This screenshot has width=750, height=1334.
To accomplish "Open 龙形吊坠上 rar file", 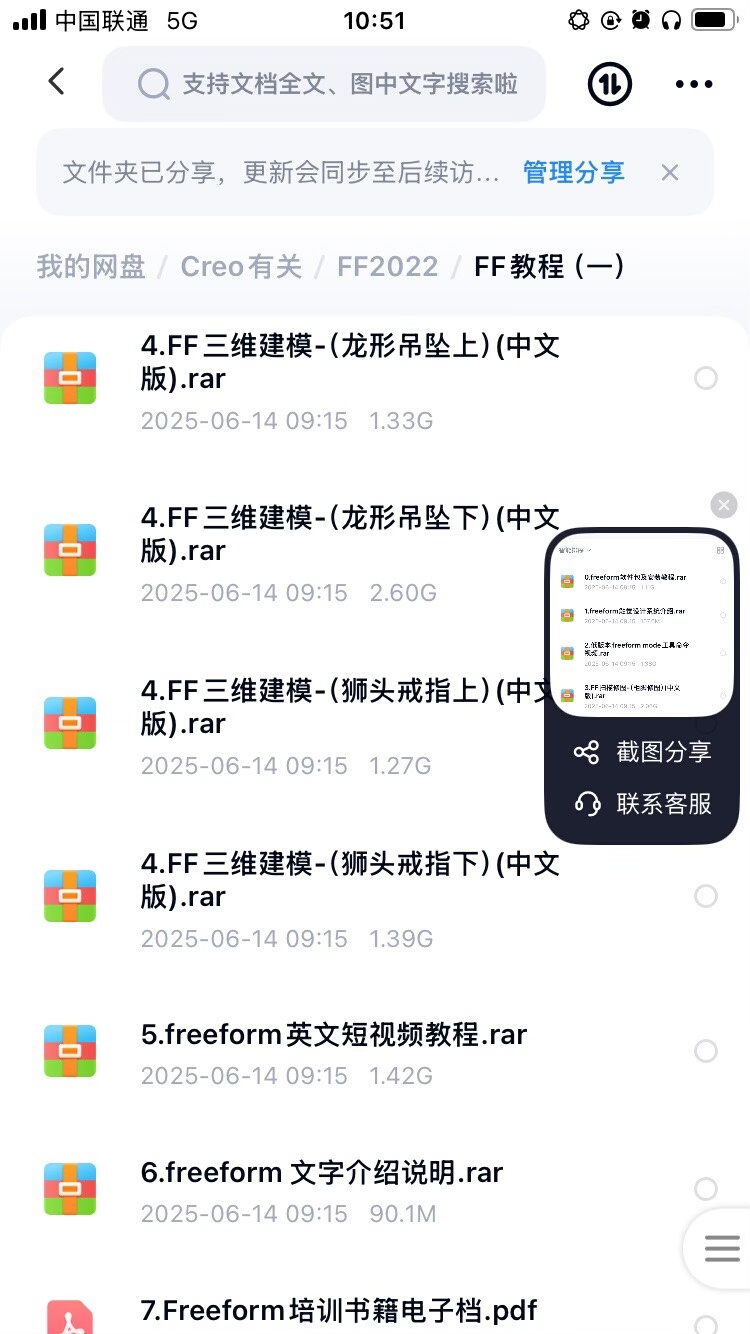I will pos(350,363).
